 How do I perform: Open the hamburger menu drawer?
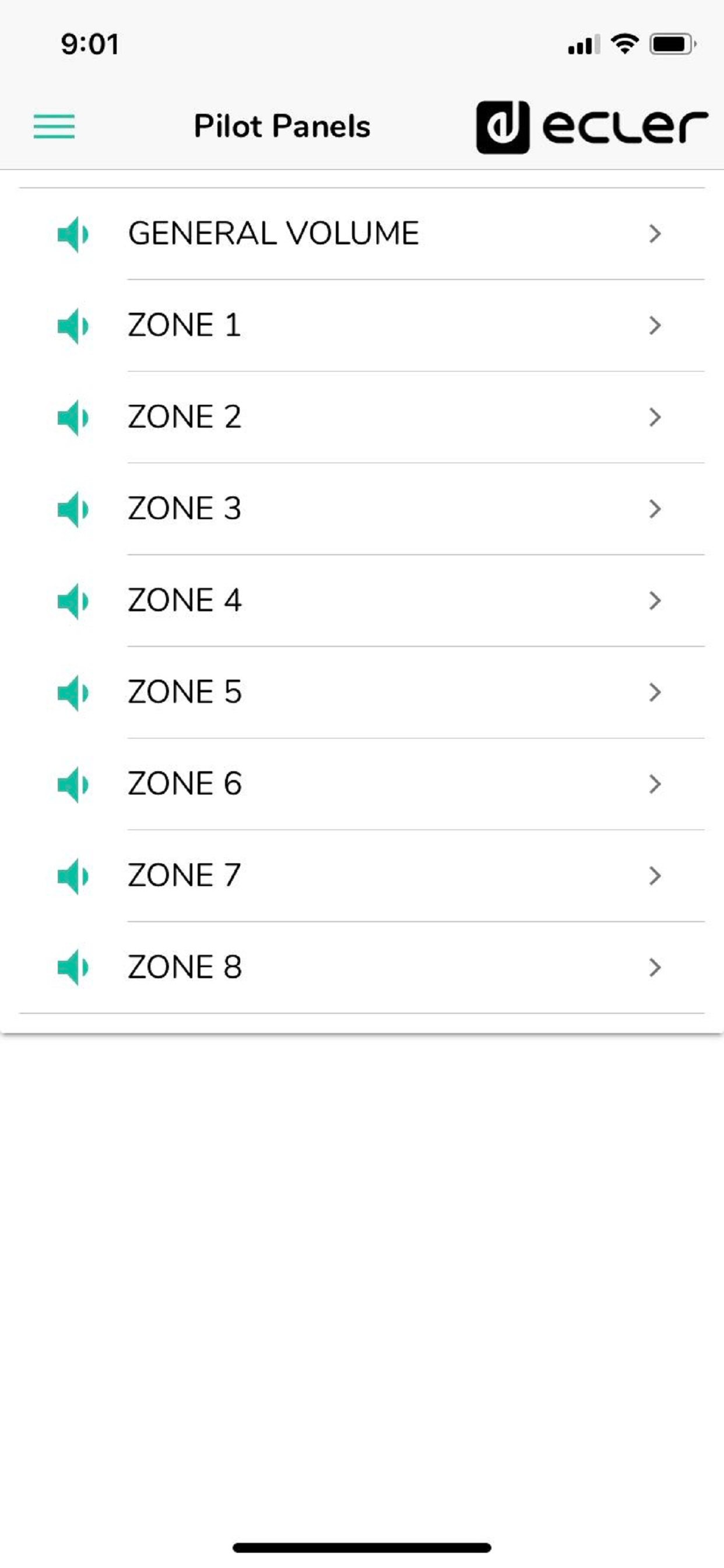click(54, 127)
